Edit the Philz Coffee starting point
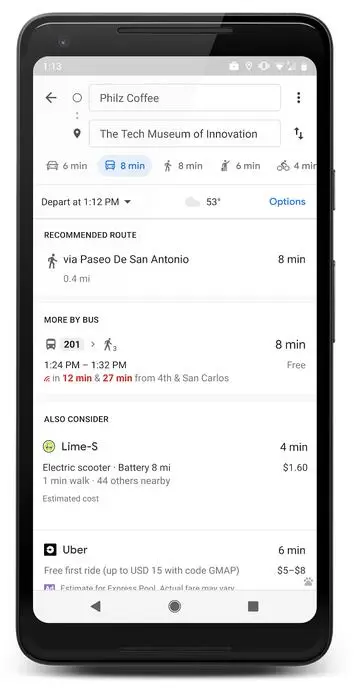Image resolution: width=362 pixels, height=689 pixels. (x=185, y=98)
